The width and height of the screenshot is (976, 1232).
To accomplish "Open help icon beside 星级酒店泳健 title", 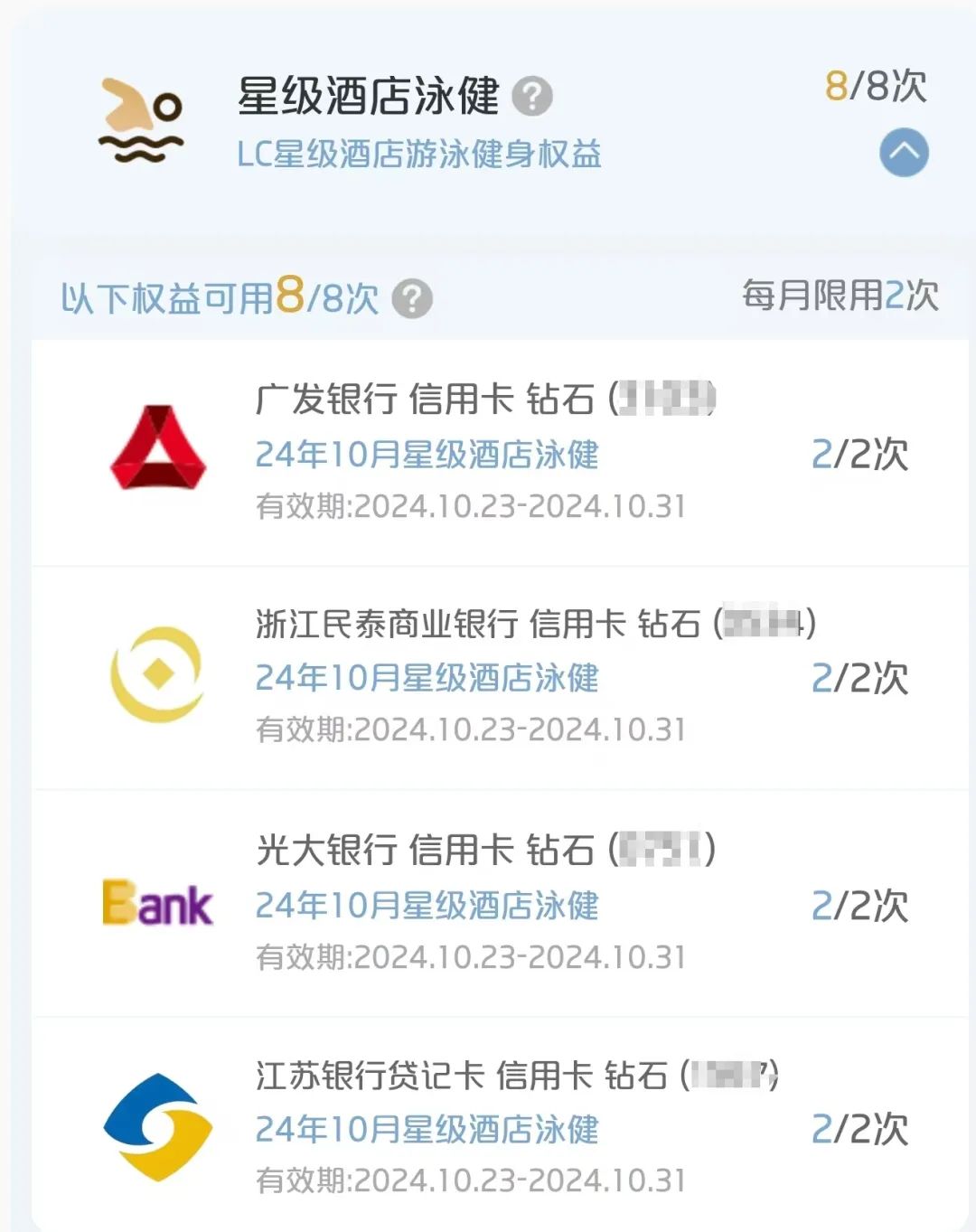I will pos(532,96).
